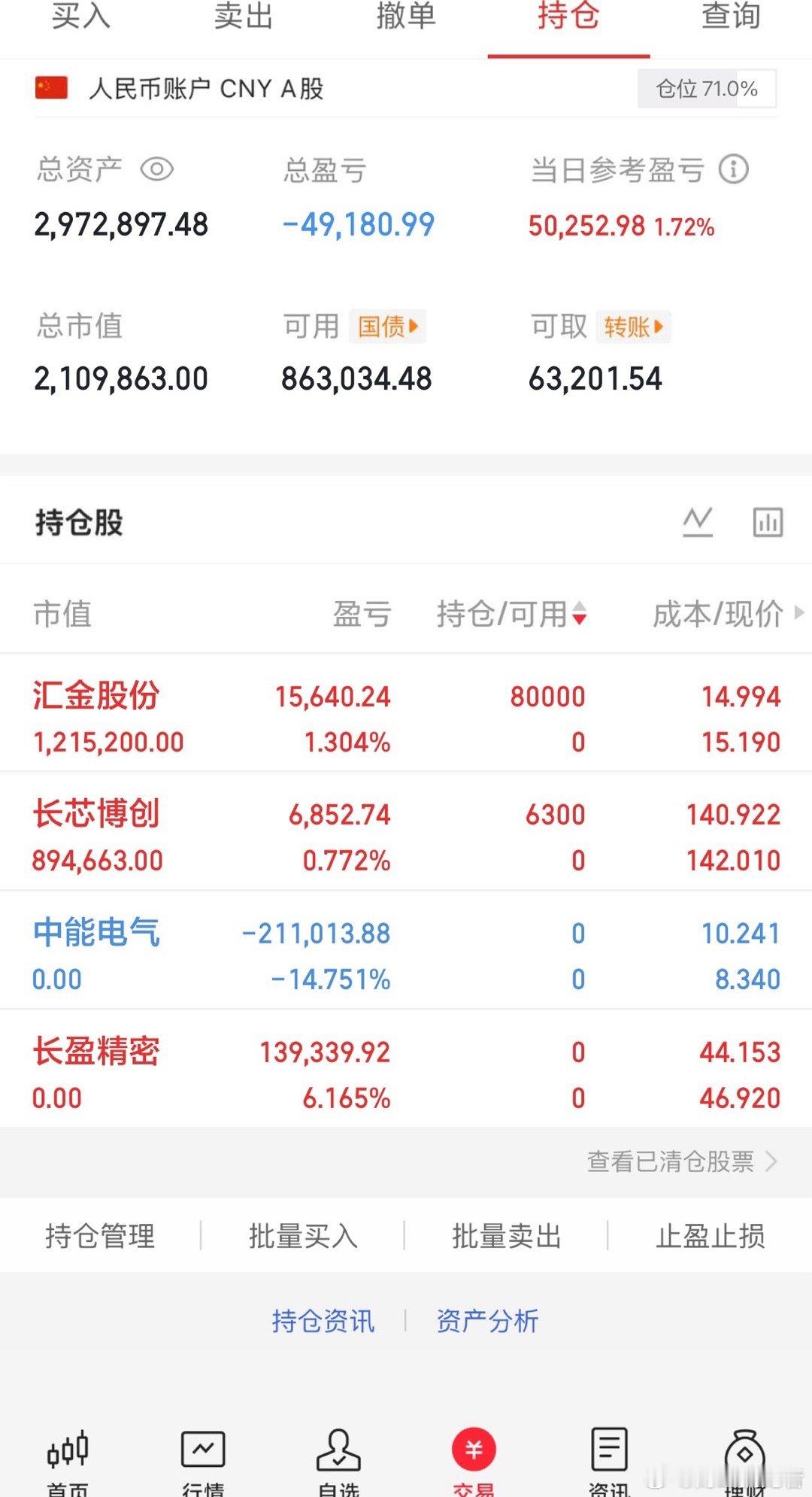Open the 查询 tab
The width and height of the screenshot is (812, 1497).
tap(730, 19)
